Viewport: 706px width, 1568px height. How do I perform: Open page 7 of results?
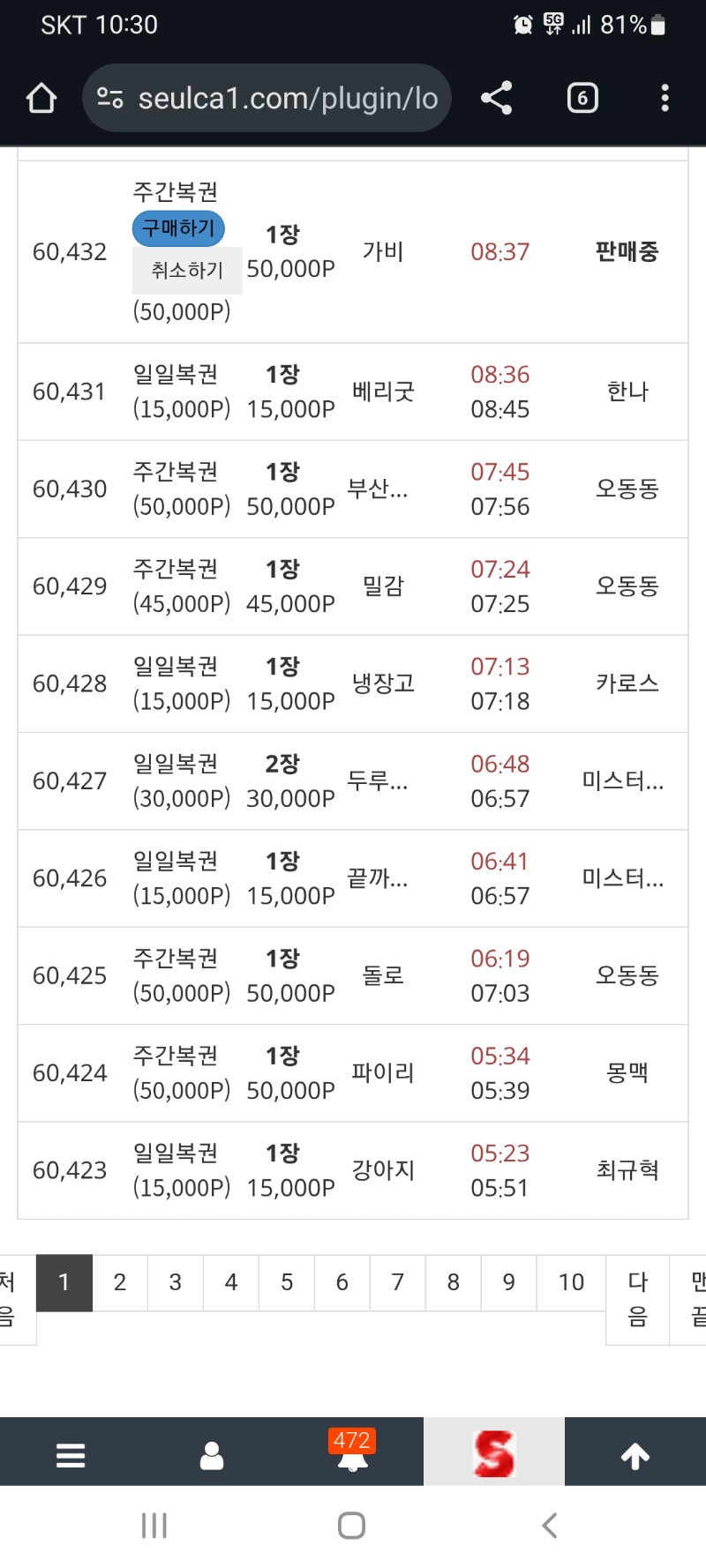tap(398, 1282)
